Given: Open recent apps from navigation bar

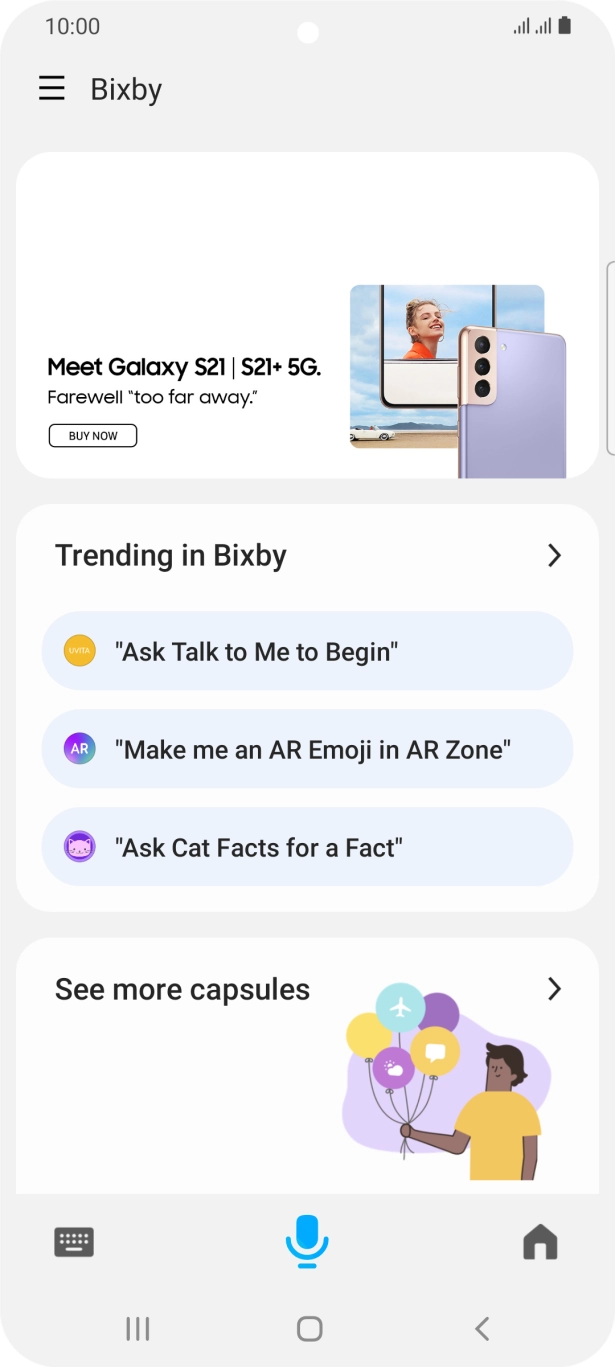Looking at the screenshot, I should point(138,1328).
